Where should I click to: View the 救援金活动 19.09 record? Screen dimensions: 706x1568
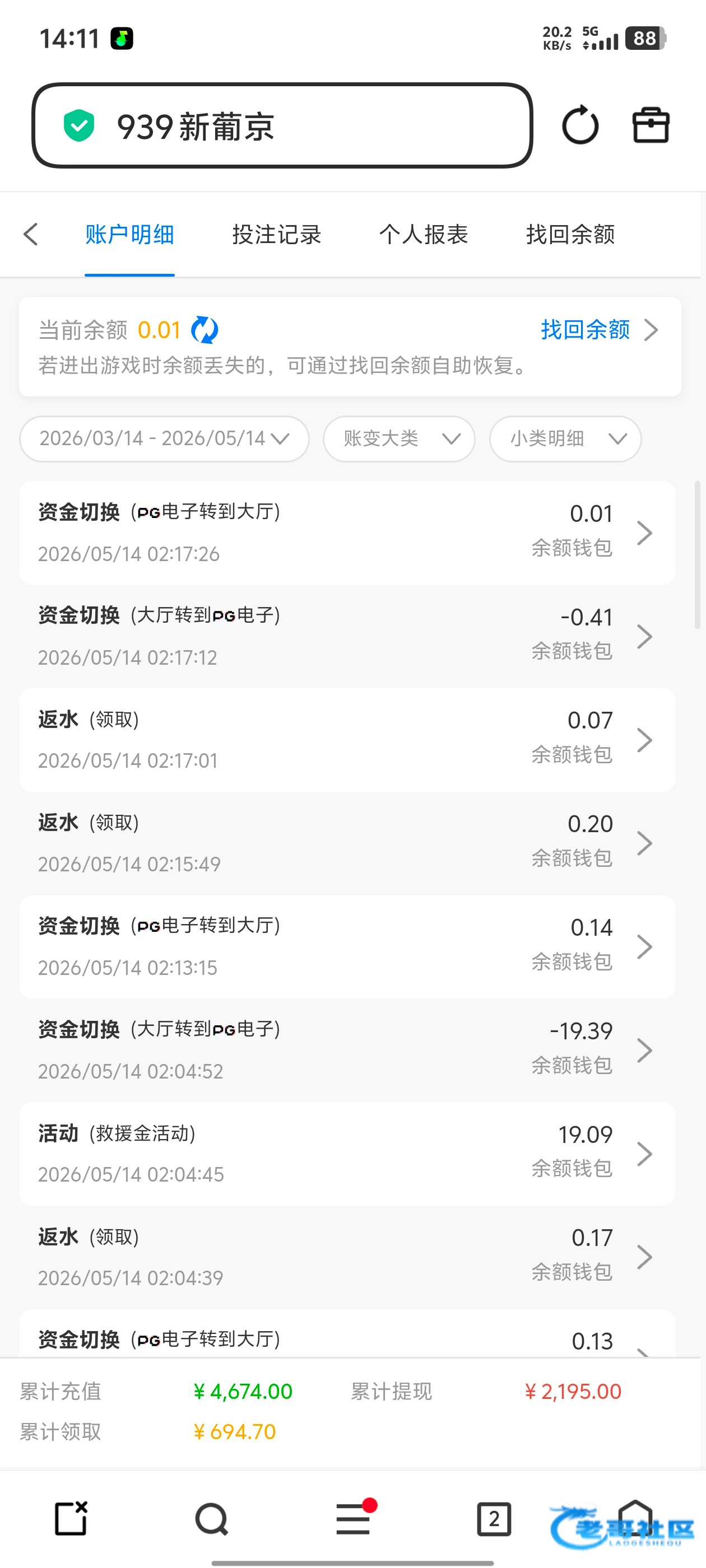point(347,1154)
